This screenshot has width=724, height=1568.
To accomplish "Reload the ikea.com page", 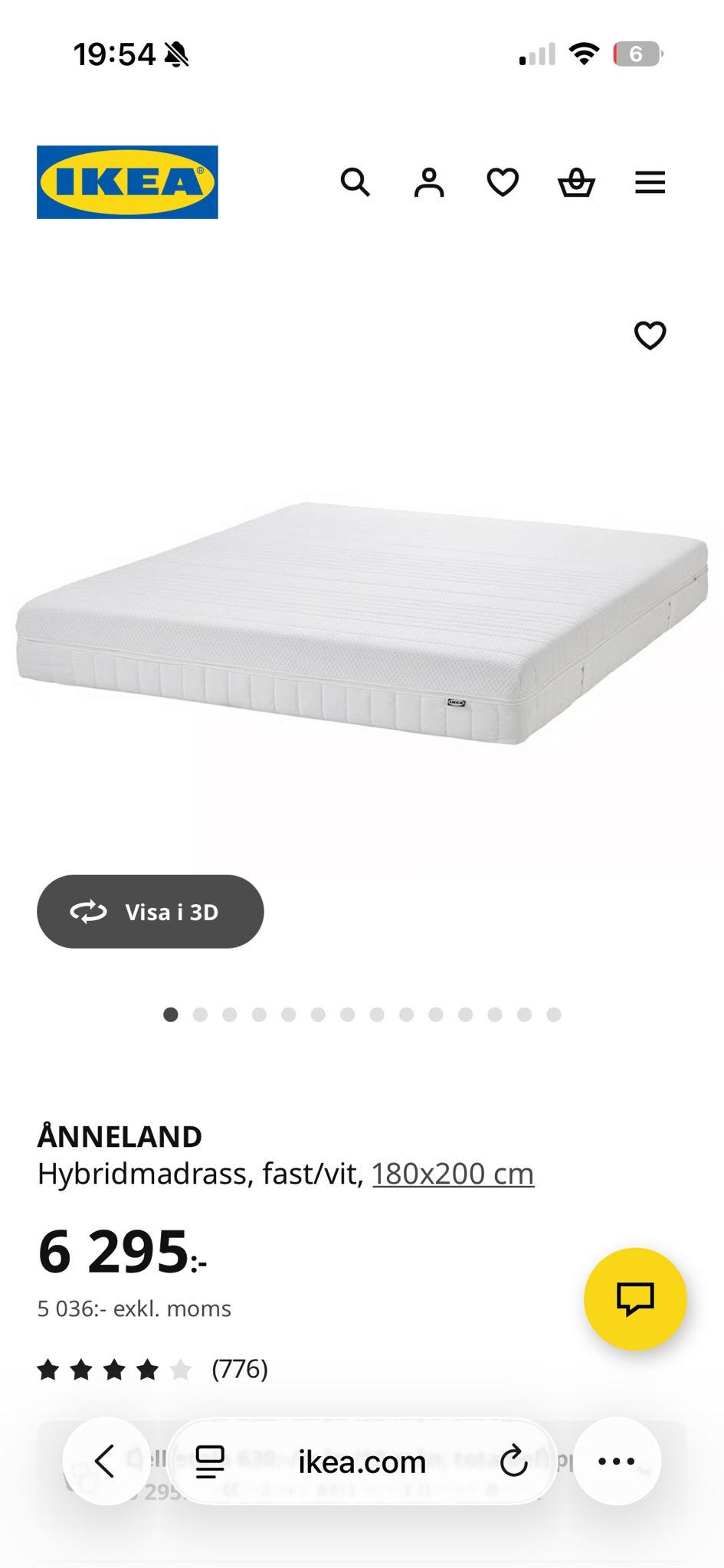I will 513,1462.
